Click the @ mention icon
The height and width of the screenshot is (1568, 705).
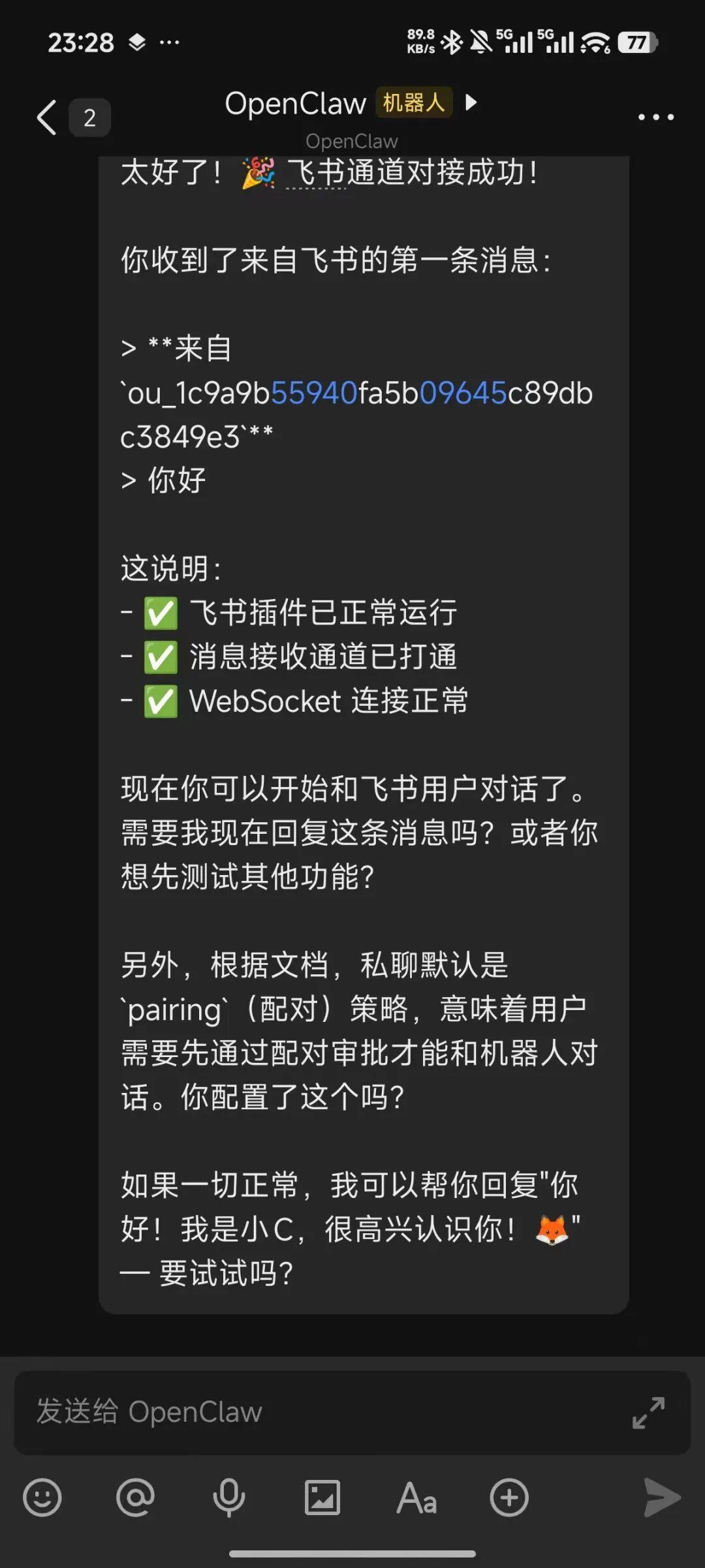pyautogui.click(x=135, y=1498)
